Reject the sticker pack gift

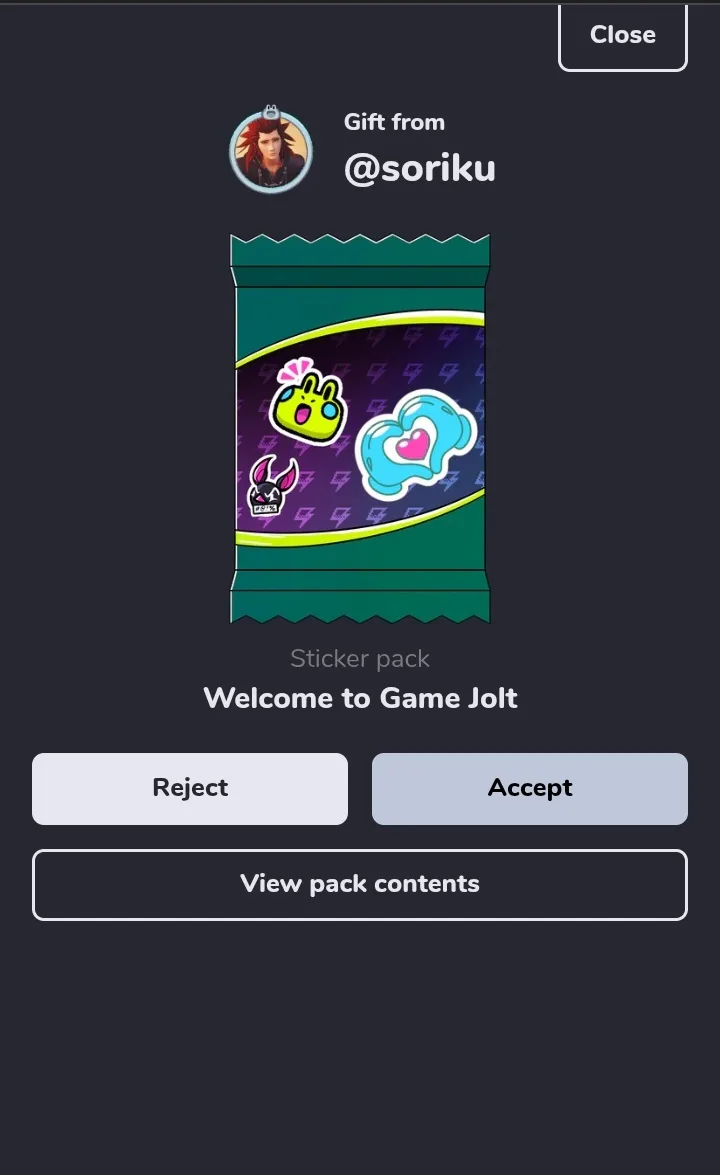coord(190,788)
